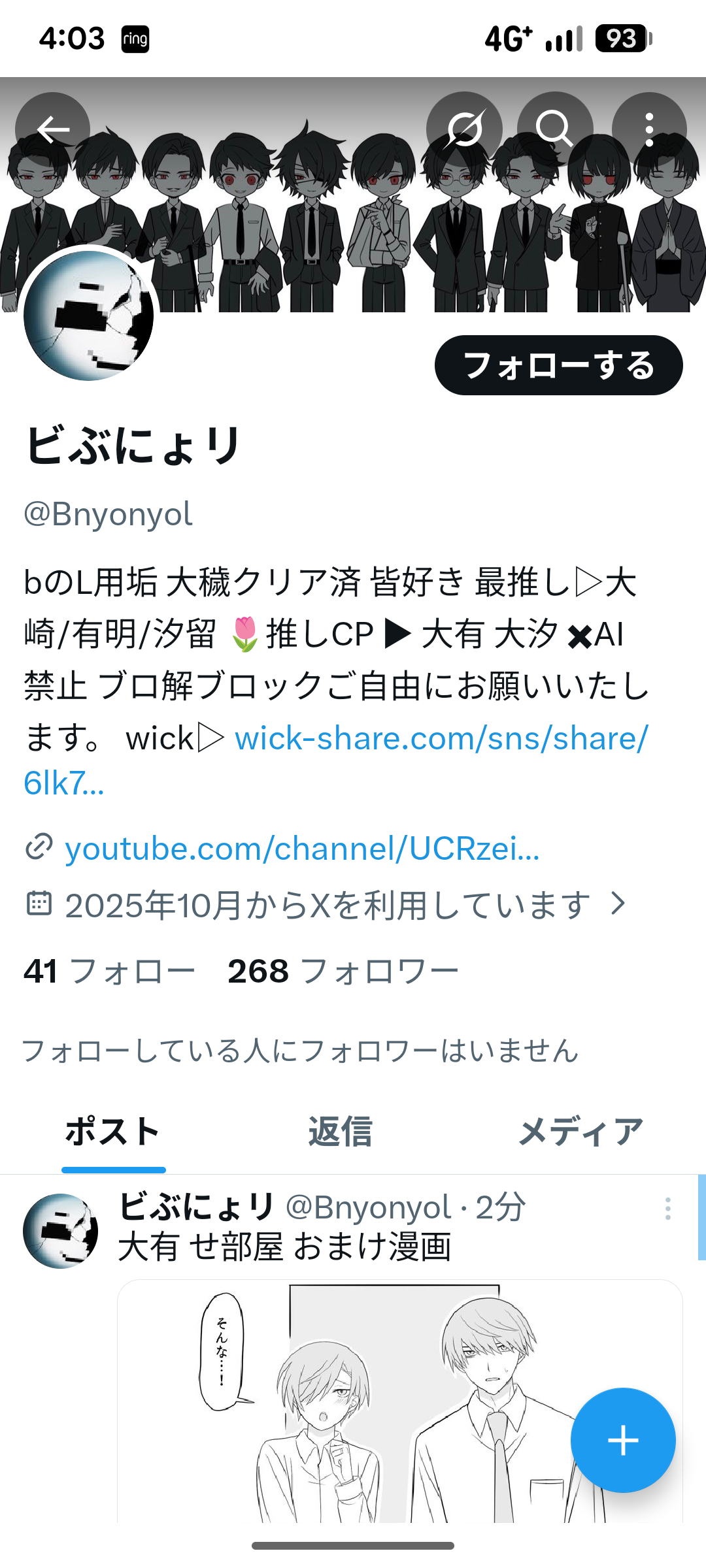This screenshot has height=1568, width=706.
Task: Open the profile overflow menu
Action: [x=648, y=129]
